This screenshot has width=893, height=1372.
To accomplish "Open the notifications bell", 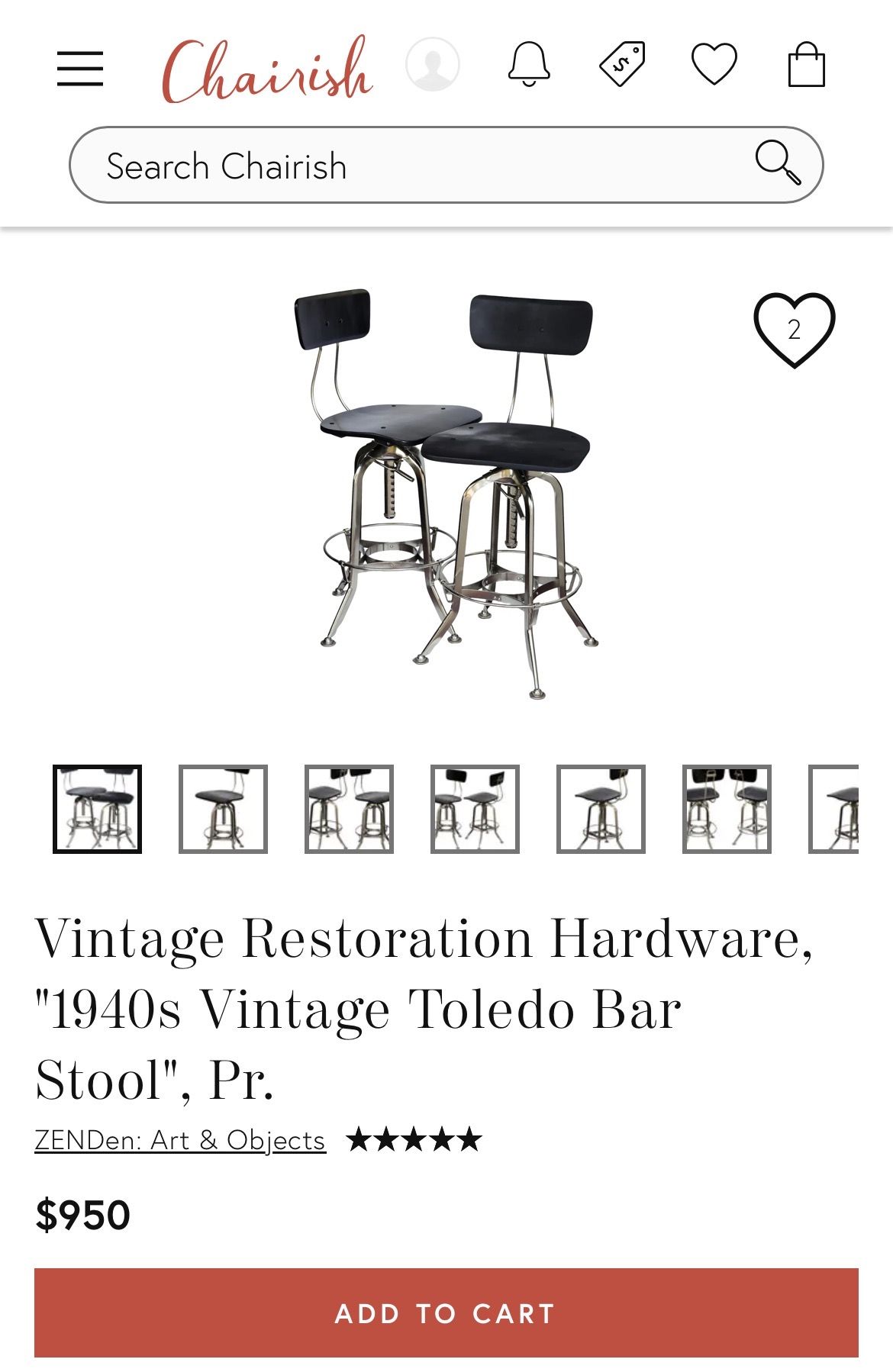I will click(529, 64).
